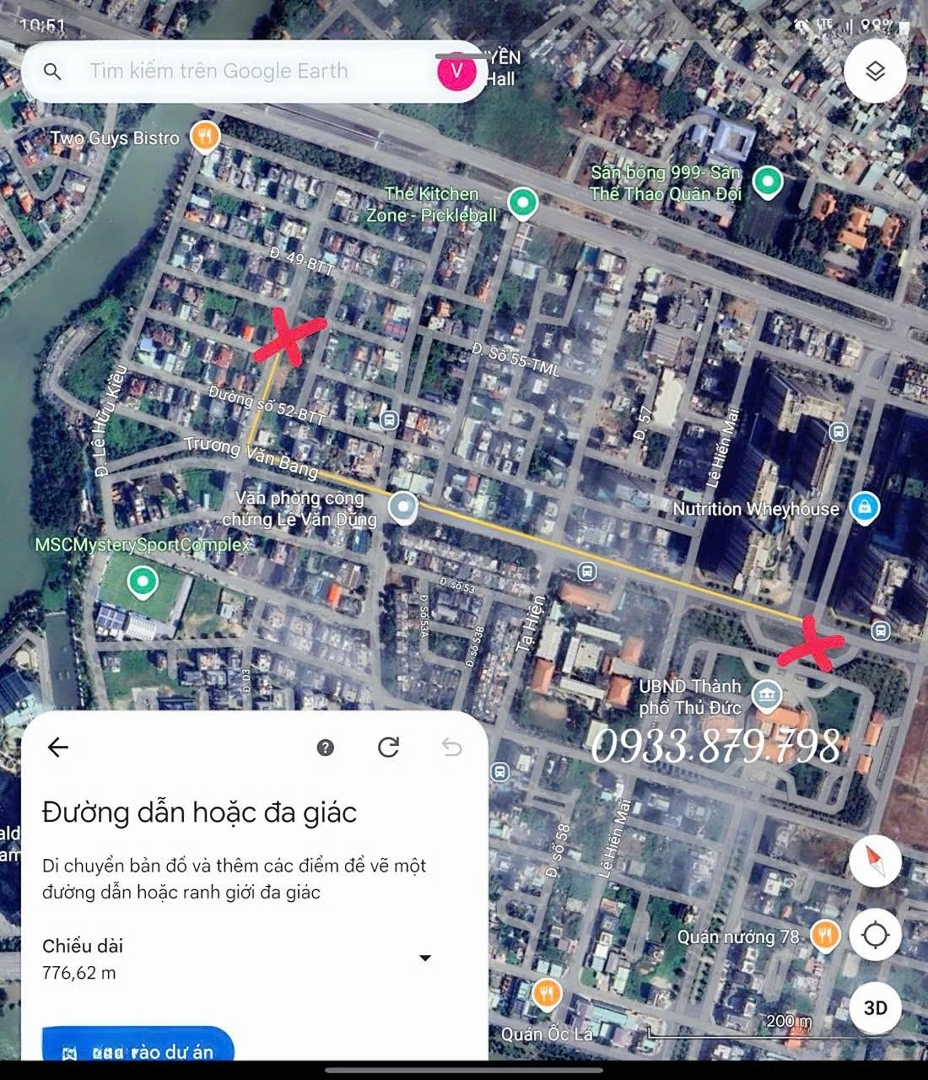
Task: Tap the circular arrow restart icon
Action: [x=389, y=747]
